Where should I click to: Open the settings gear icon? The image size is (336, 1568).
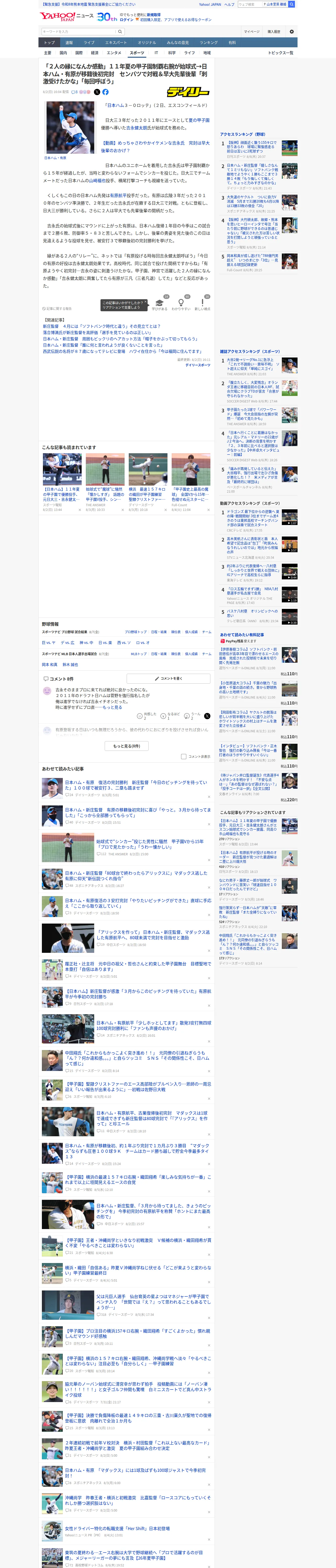point(292,32)
